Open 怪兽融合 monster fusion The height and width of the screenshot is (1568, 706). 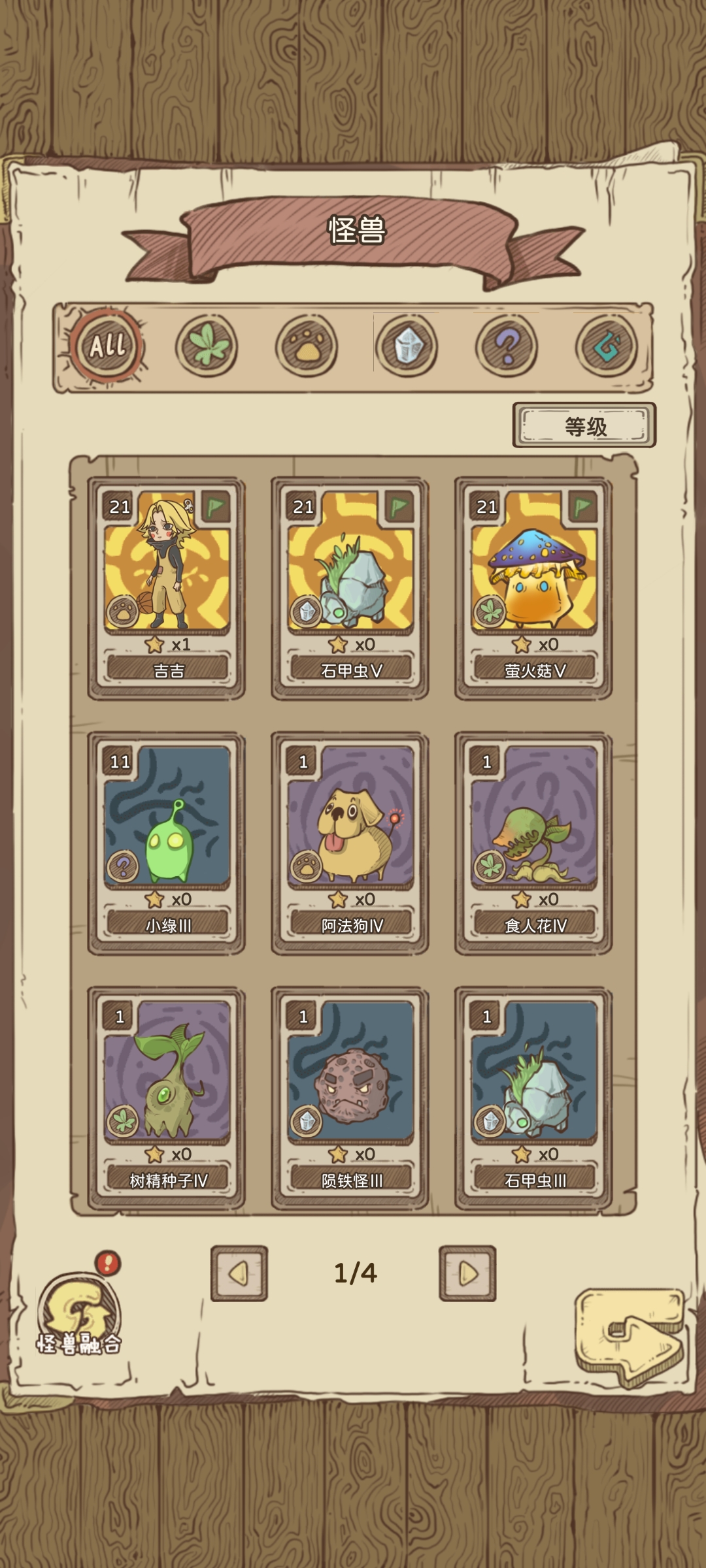click(79, 1315)
